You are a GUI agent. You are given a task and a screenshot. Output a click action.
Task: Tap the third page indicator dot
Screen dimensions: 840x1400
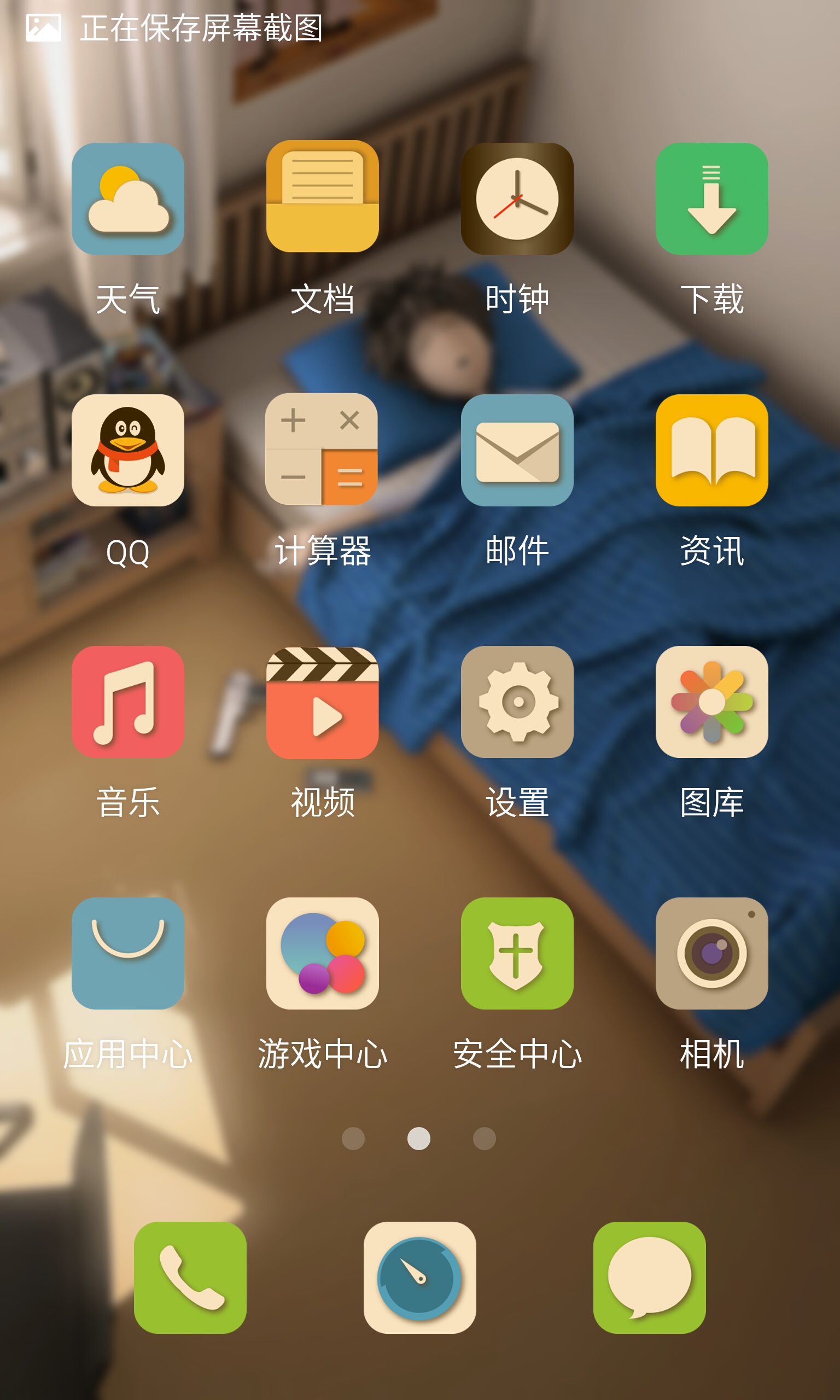pyautogui.click(x=485, y=1139)
